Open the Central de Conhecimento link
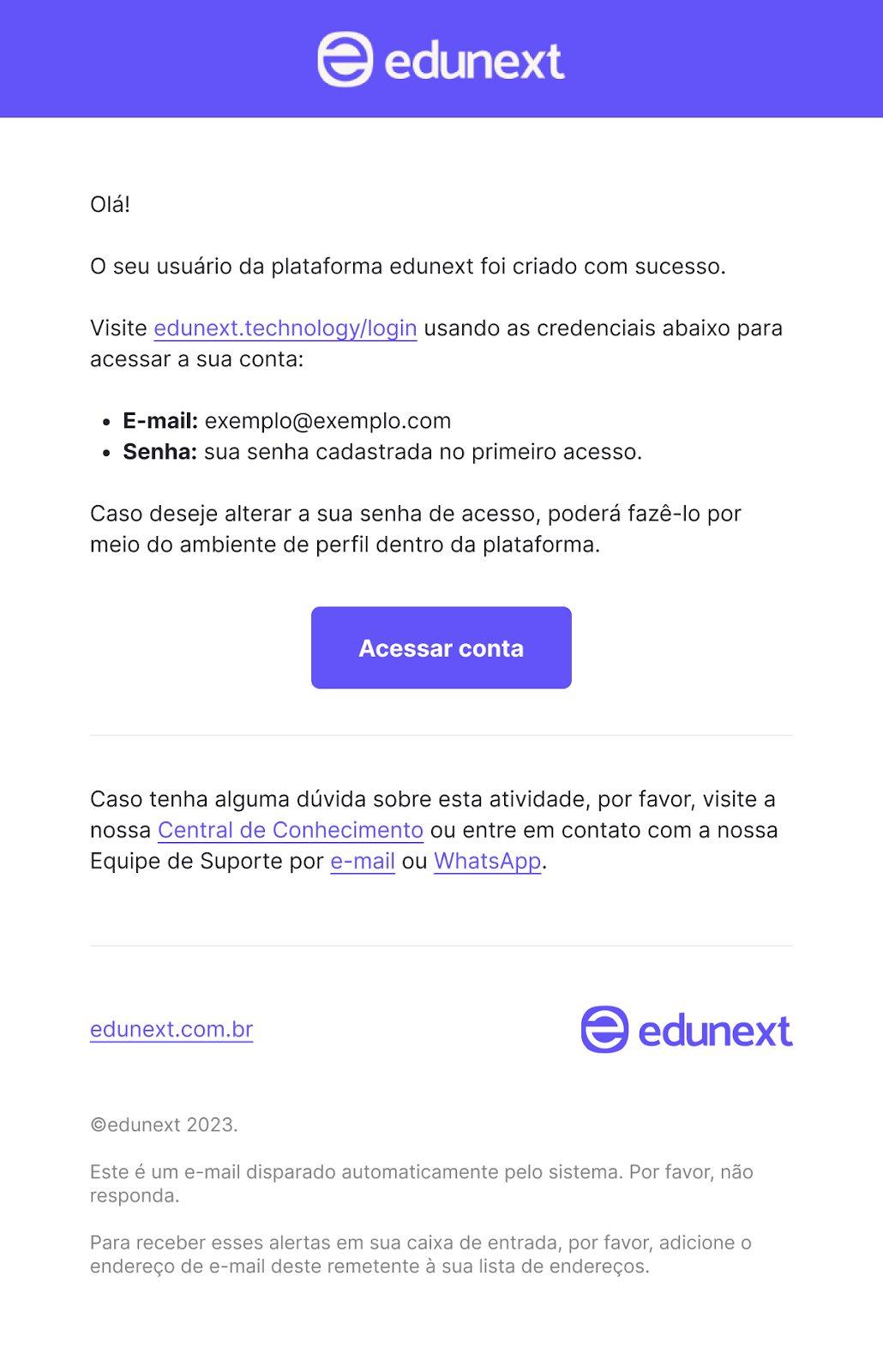 pos(291,830)
